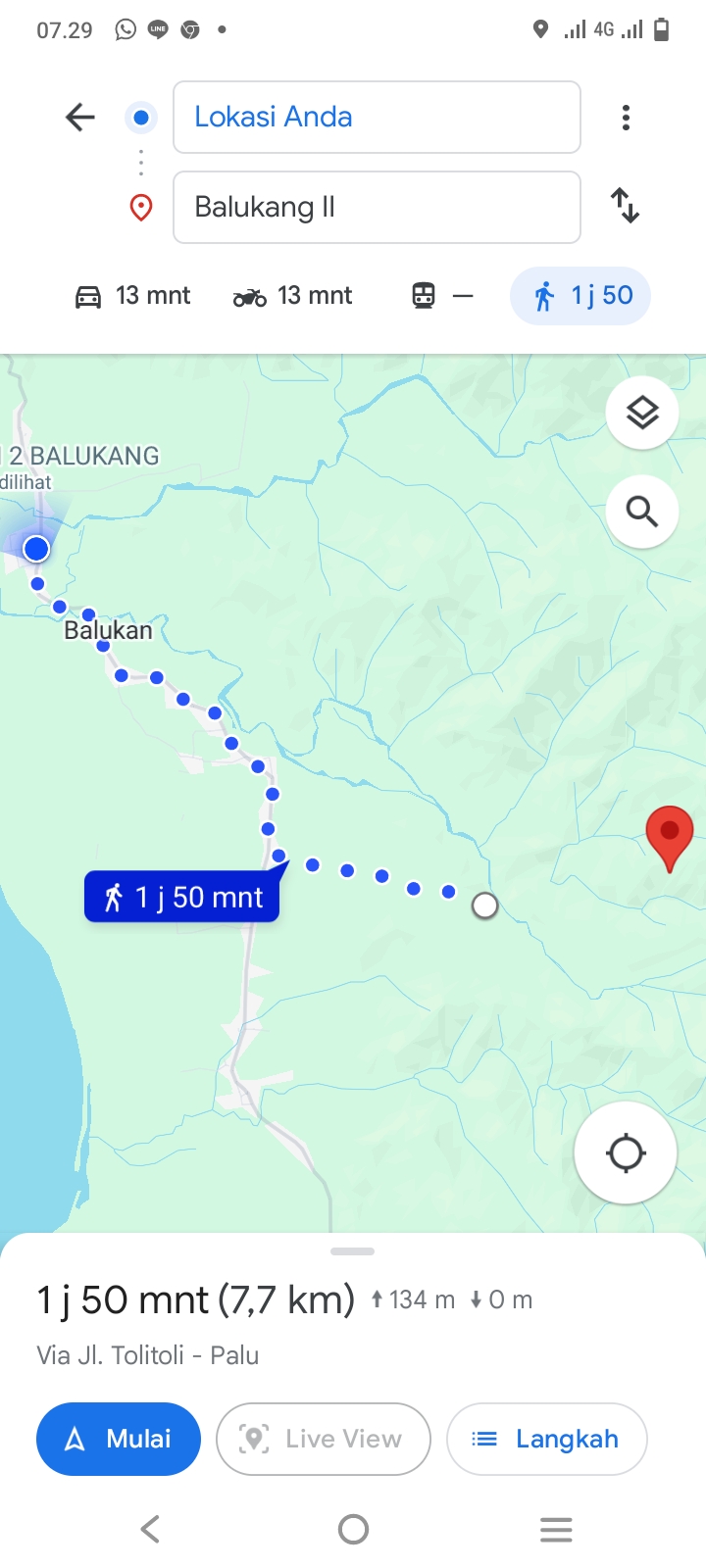Edit the Balukang II destination field
This screenshot has height=1568, width=706.
pos(377,207)
